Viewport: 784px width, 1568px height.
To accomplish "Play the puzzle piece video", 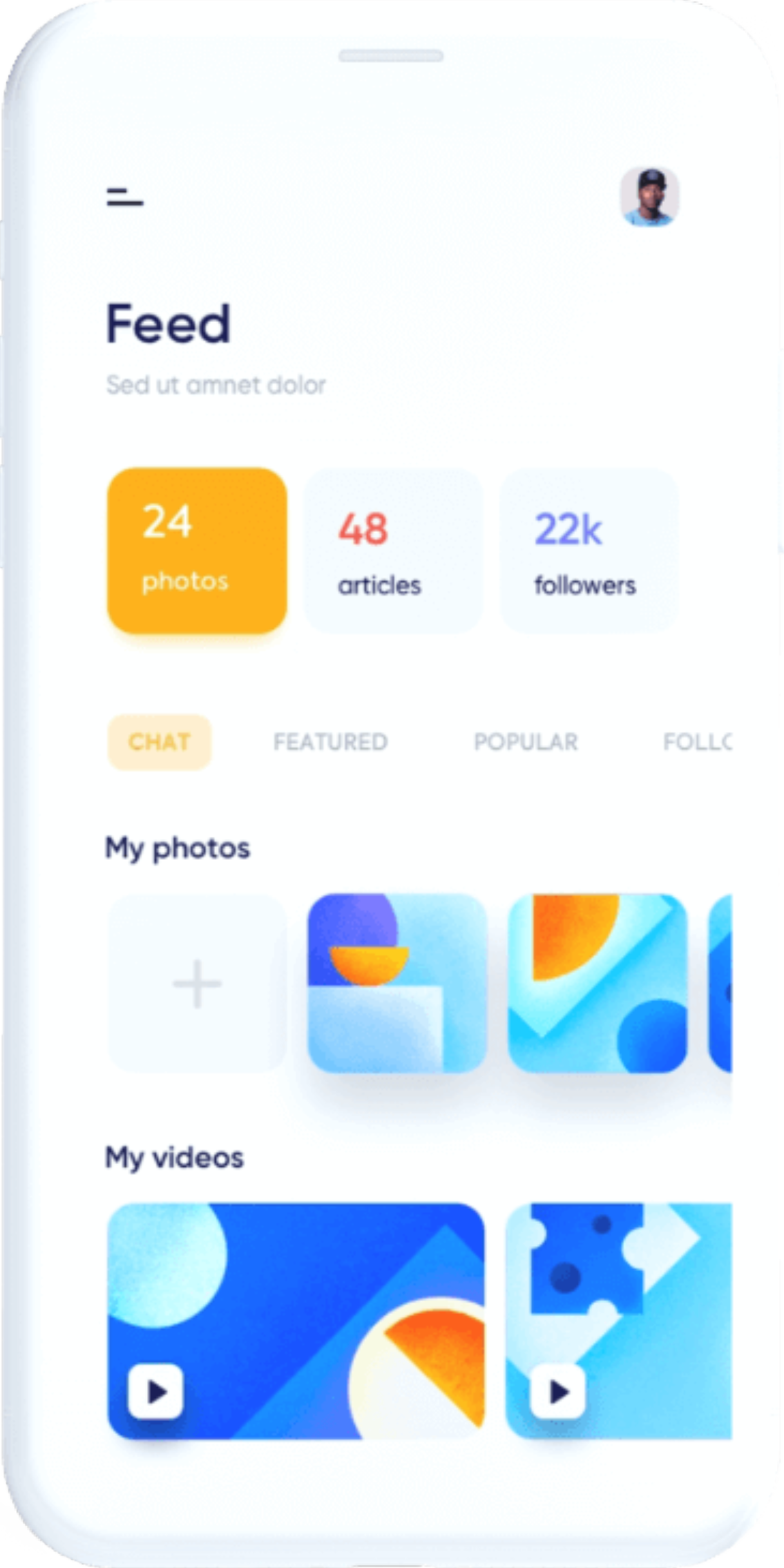I will 558,1392.
